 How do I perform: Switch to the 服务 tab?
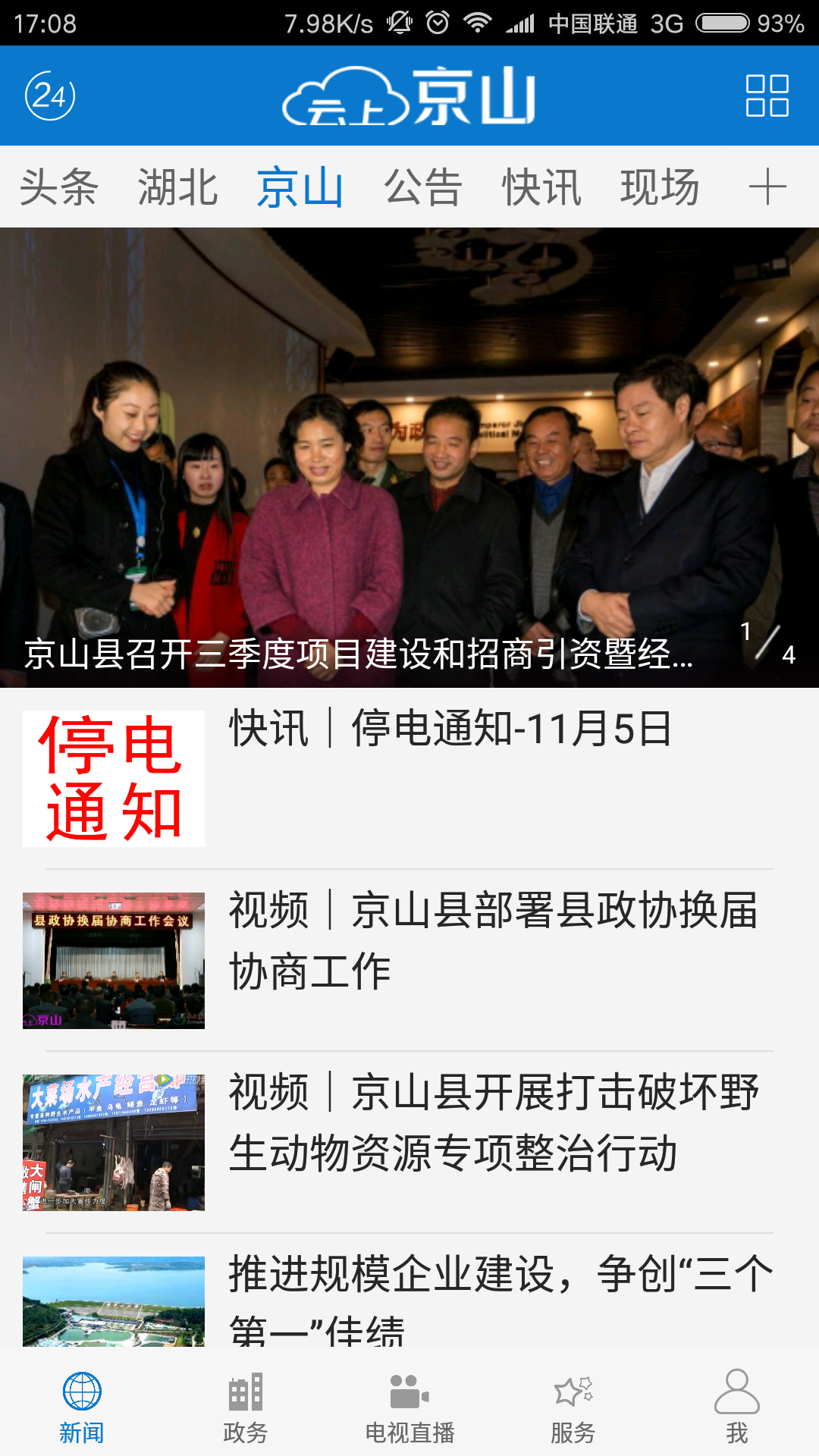573,1407
